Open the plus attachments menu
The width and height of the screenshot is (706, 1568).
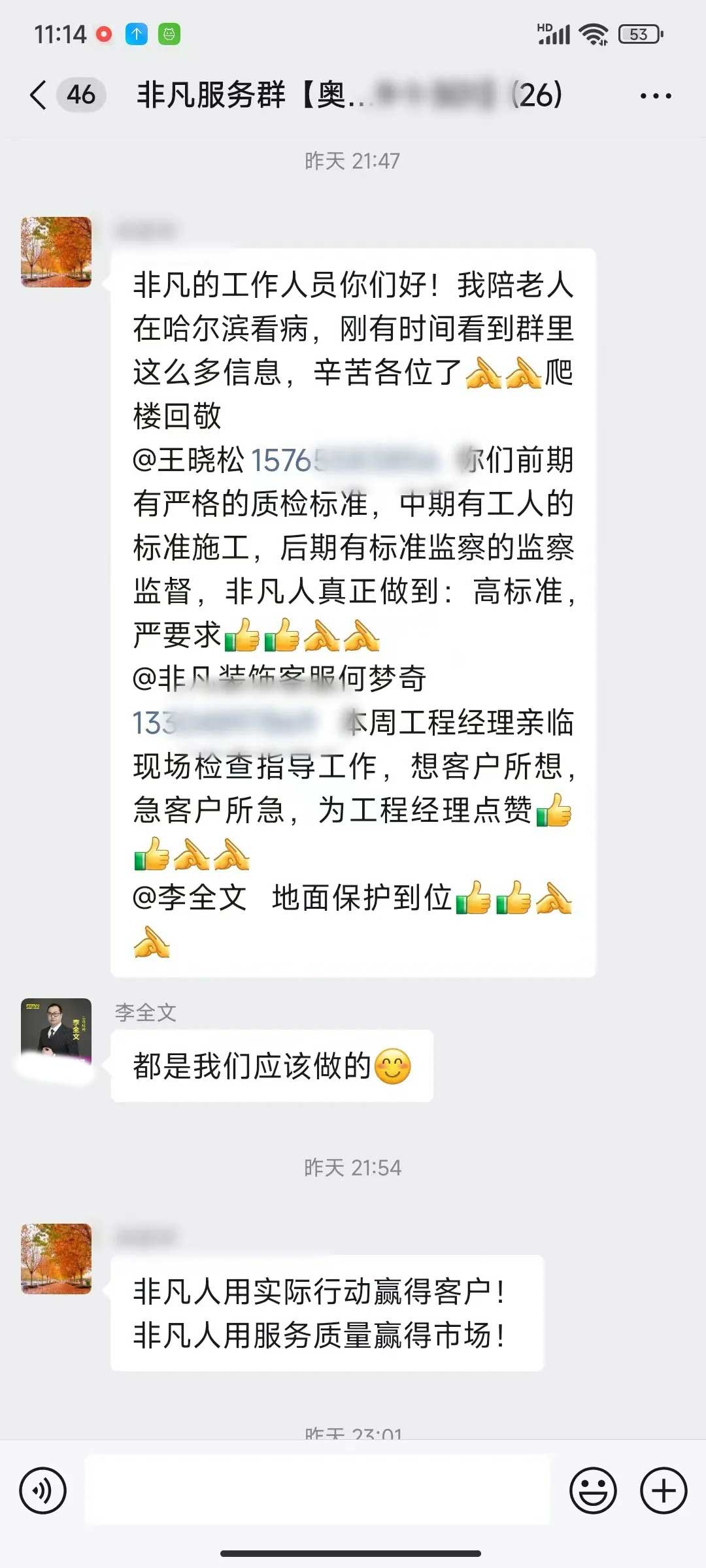663,1490
